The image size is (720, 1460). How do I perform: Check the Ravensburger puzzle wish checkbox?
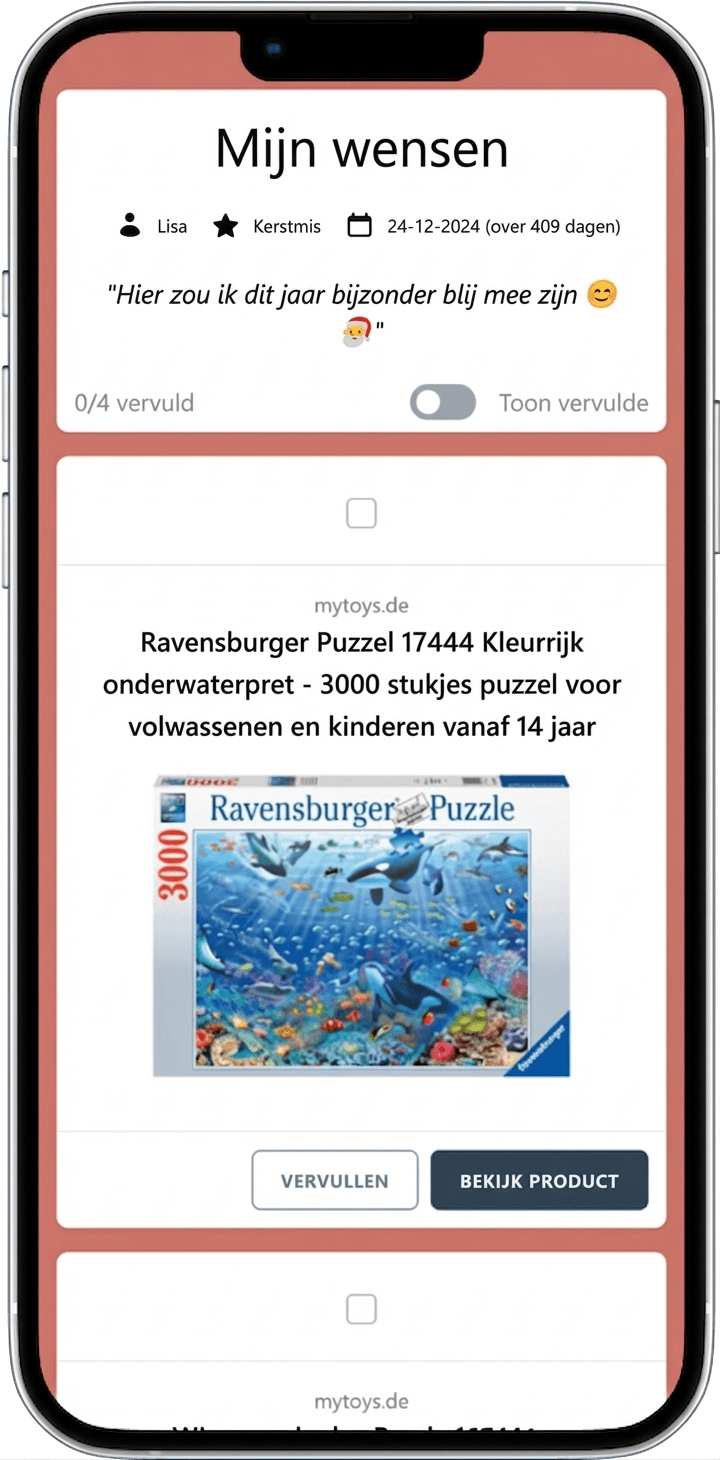pos(361,512)
